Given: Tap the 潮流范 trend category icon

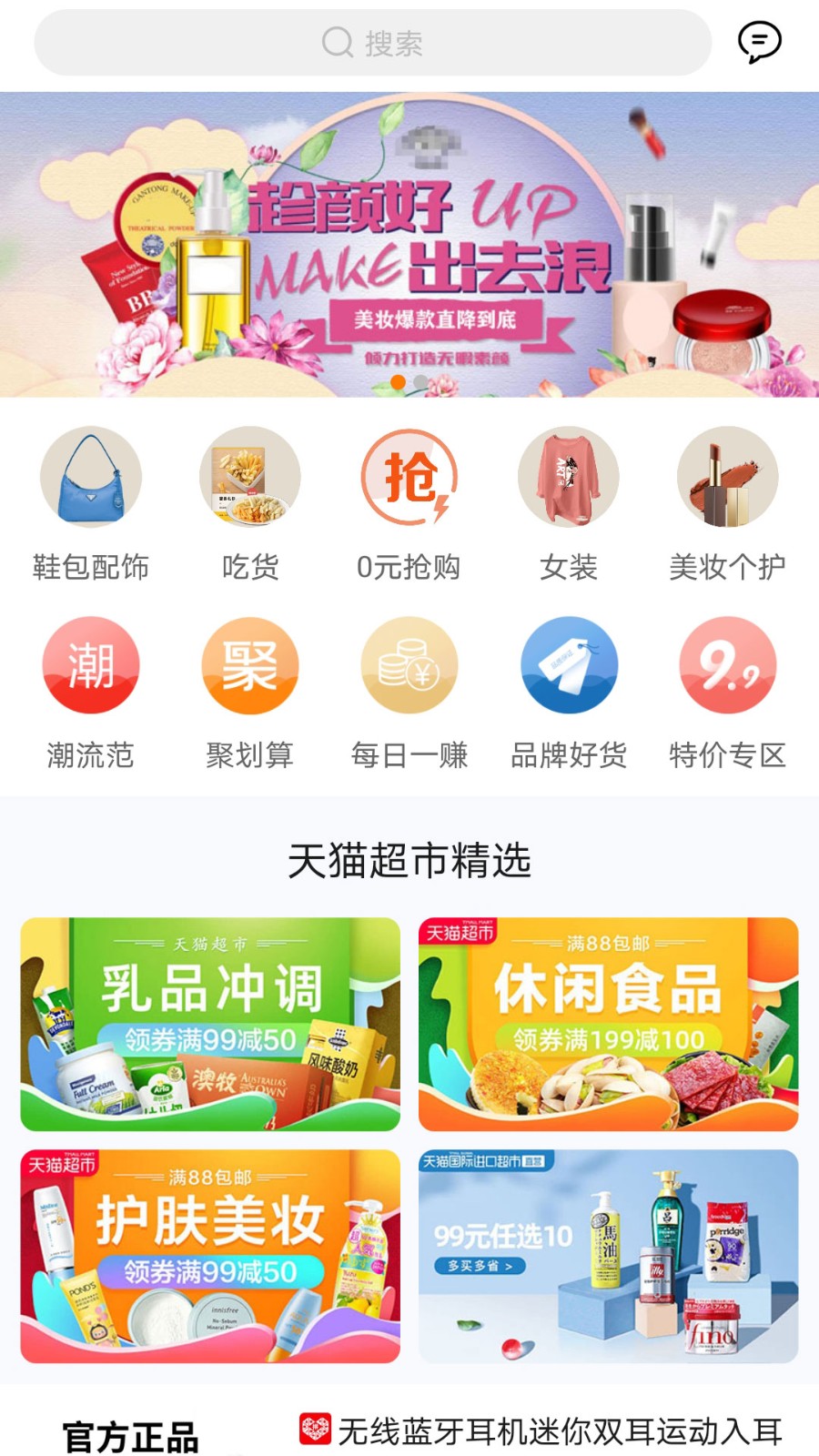Looking at the screenshot, I should (90, 664).
